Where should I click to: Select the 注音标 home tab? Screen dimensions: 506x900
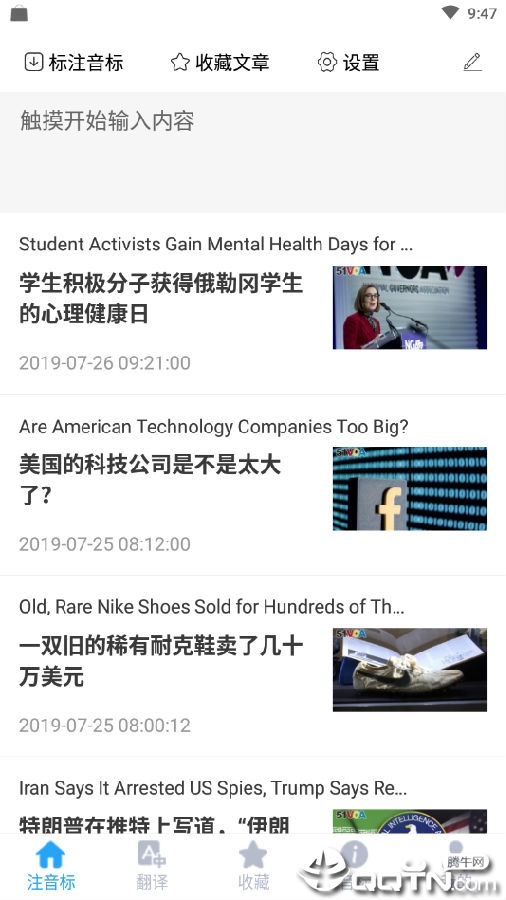tap(50, 867)
